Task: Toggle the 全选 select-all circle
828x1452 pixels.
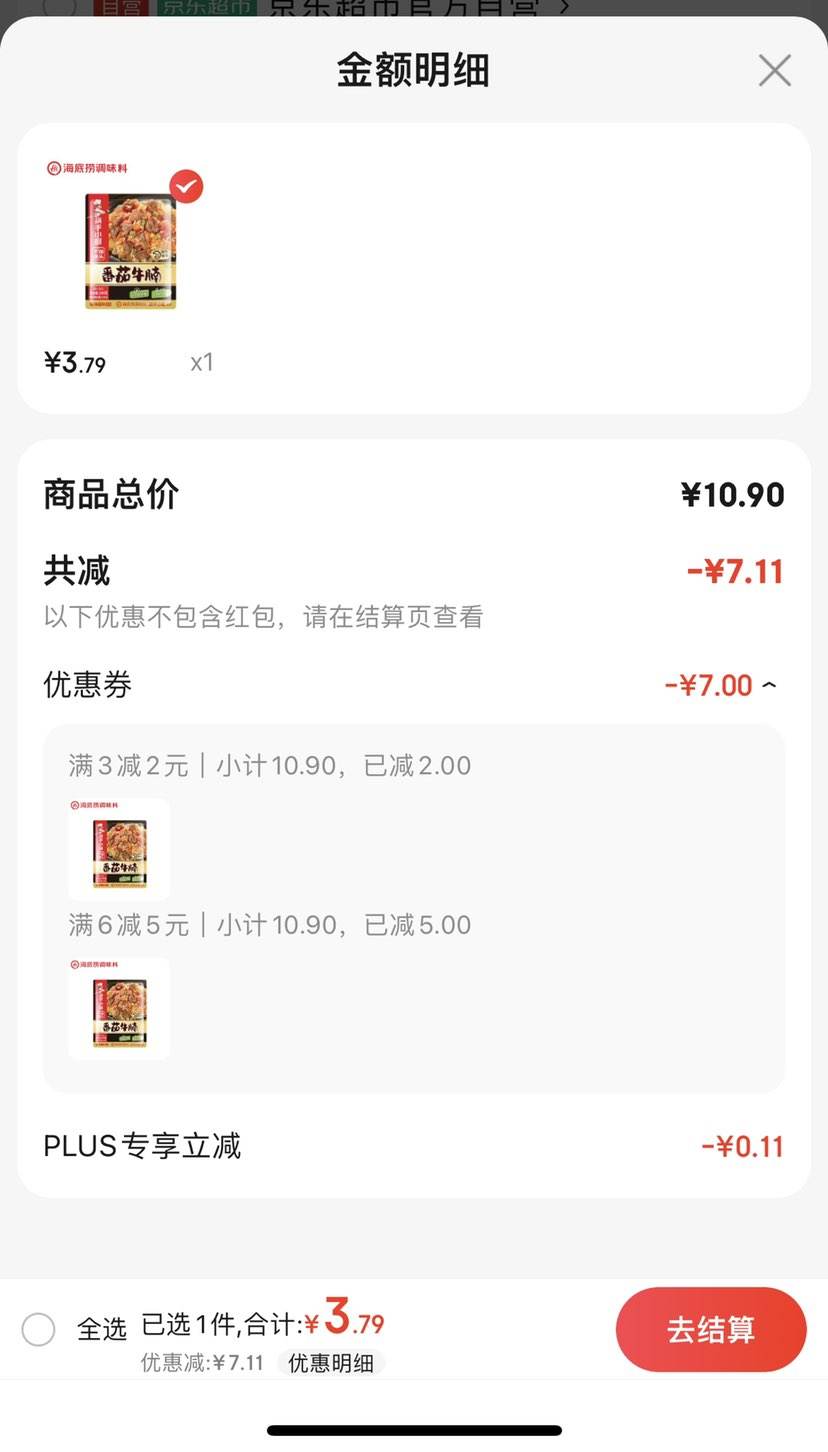Action: (x=39, y=1329)
